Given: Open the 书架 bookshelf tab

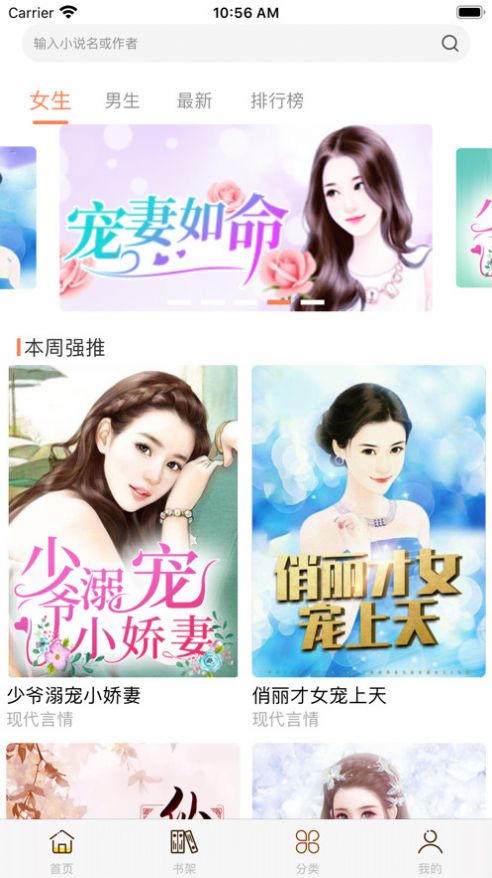Looking at the screenshot, I should pyautogui.click(x=184, y=851).
